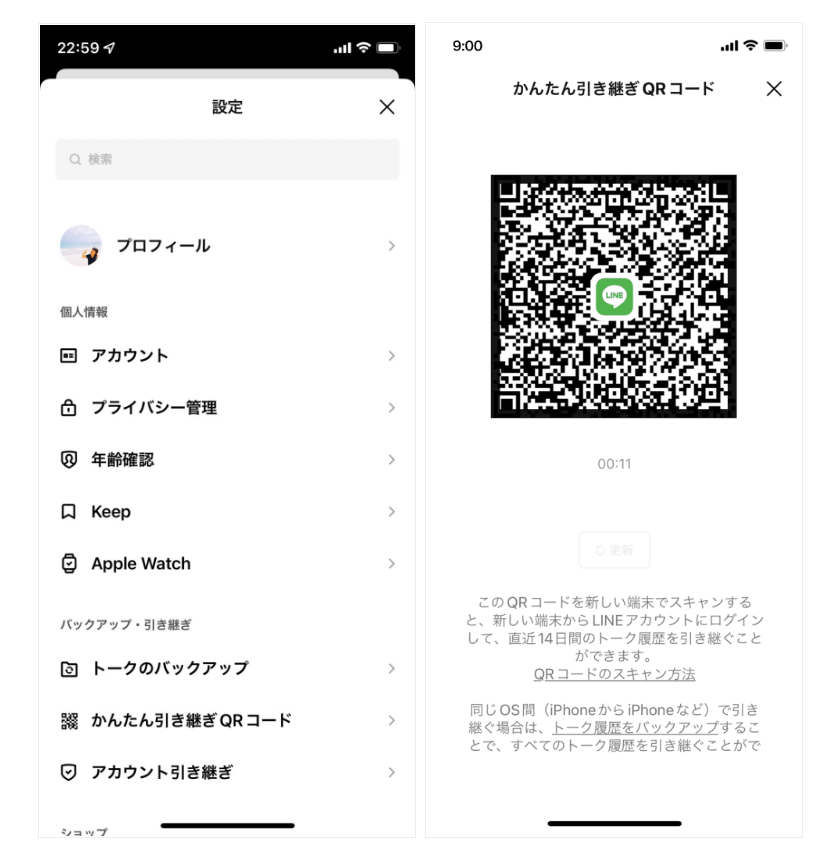Viewport: 835px width, 868px height.
Task: Close the かんたん引き継ぎQRコード screen
Action: click(773, 89)
